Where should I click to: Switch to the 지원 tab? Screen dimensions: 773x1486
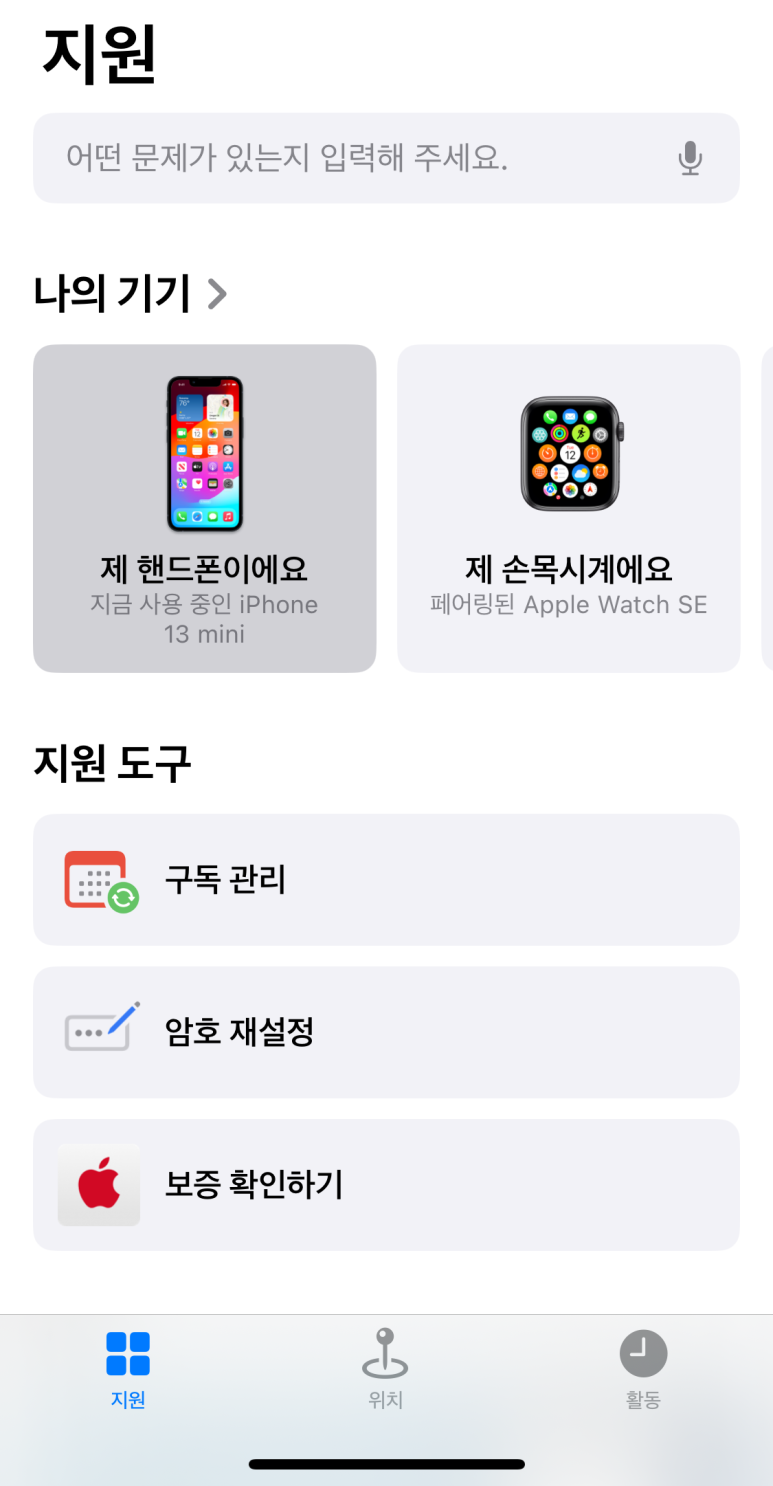point(128,1370)
